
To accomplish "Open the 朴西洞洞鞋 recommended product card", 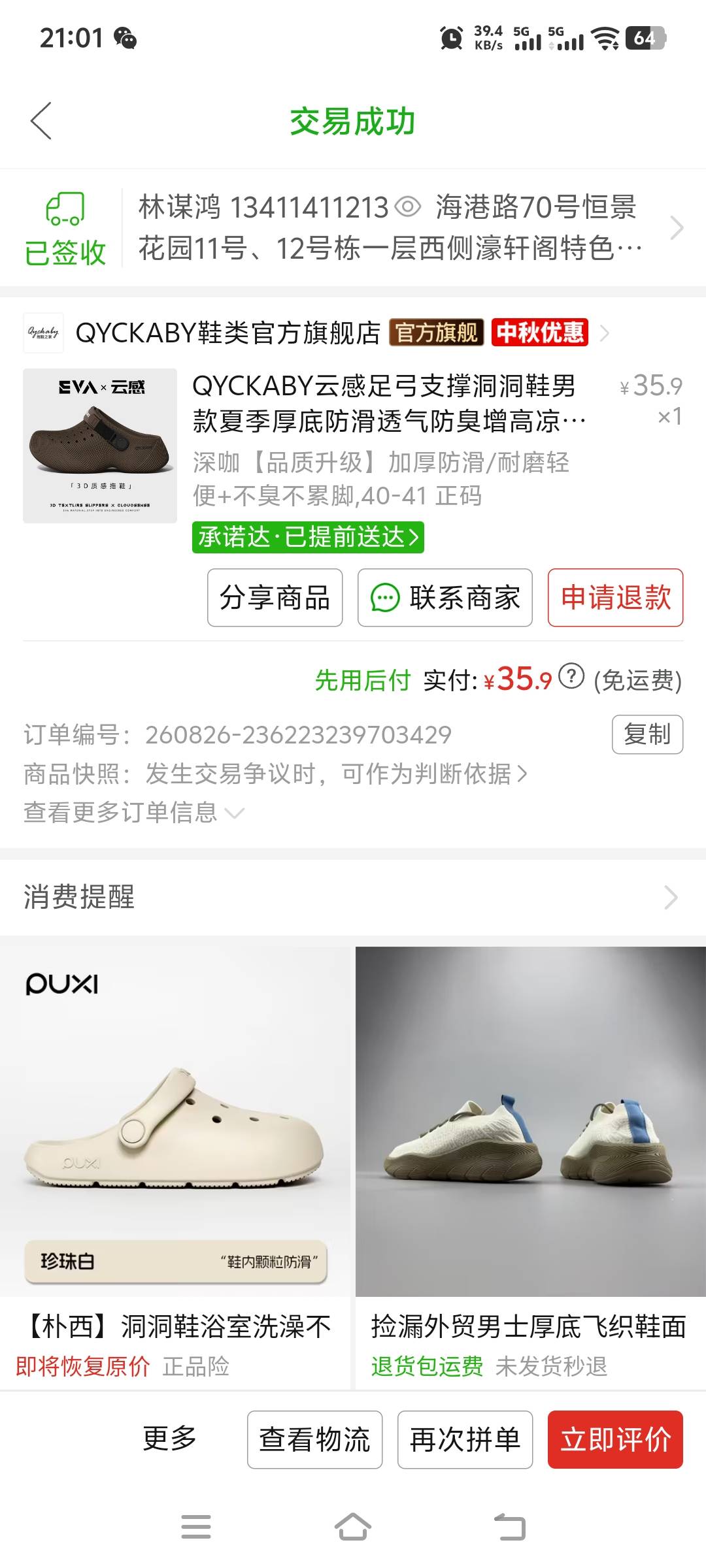I will point(175,1167).
